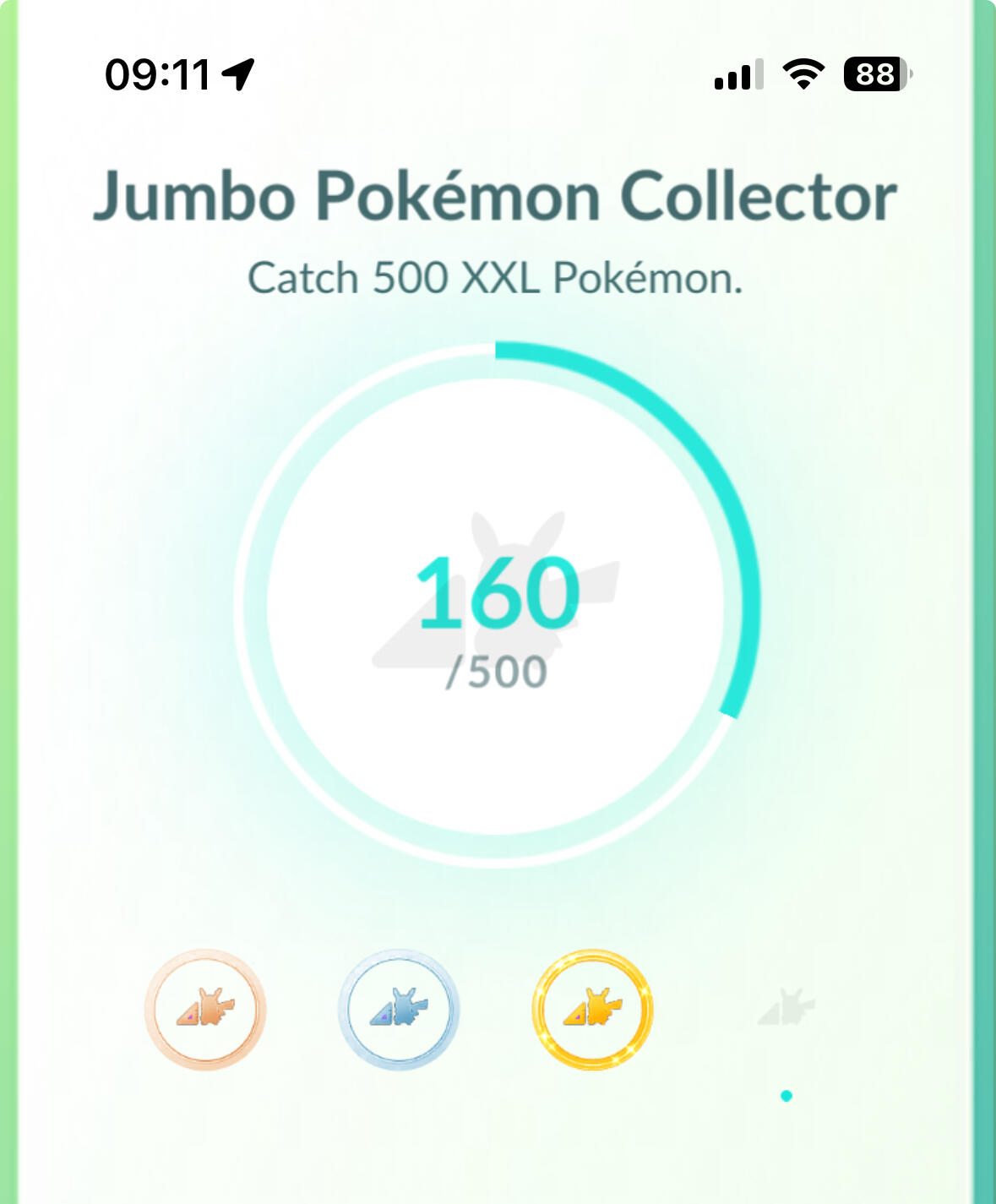Viewport: 996px width, 1204px height.
Task: Select the bronze medal tier badge
Action: [205, 1010]
